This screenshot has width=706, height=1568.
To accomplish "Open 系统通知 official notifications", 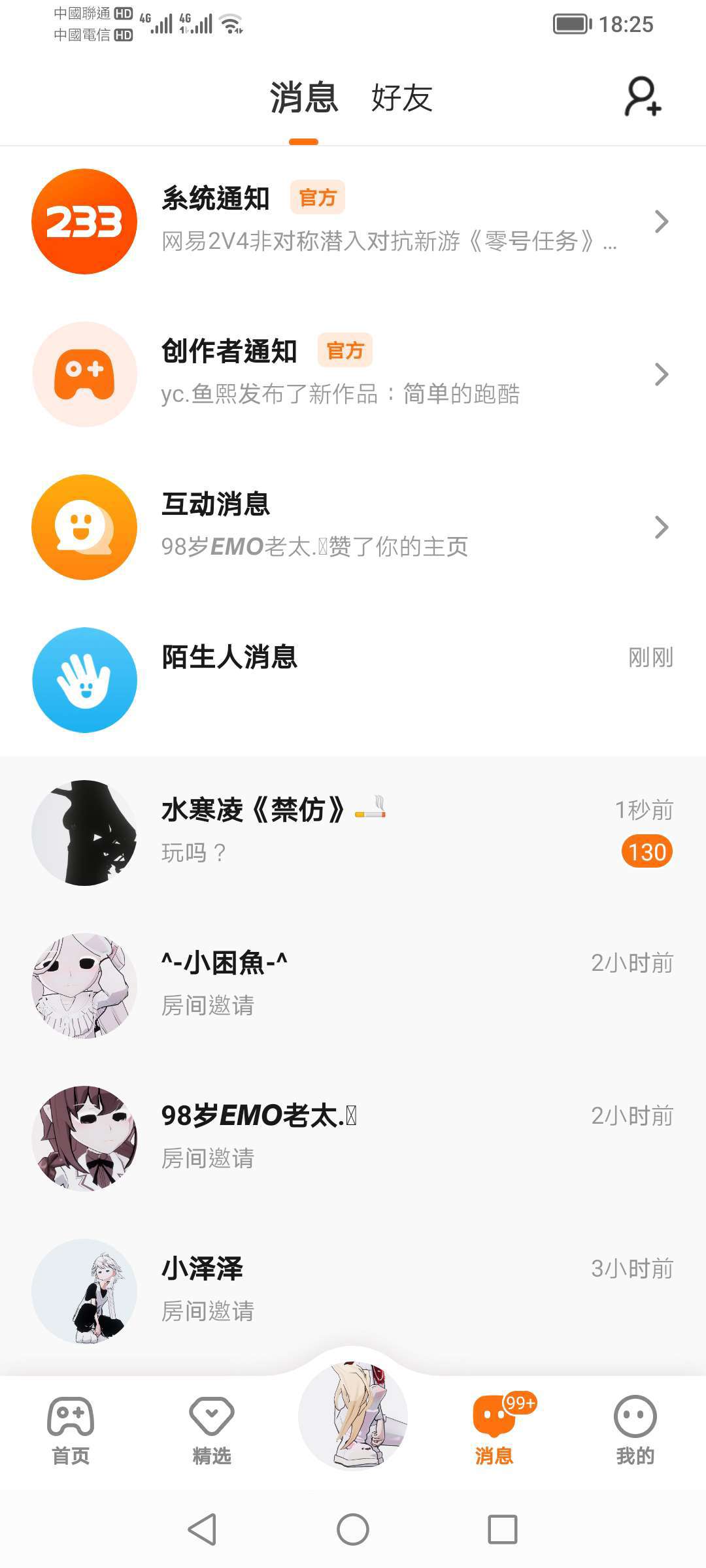I will 353,221.
